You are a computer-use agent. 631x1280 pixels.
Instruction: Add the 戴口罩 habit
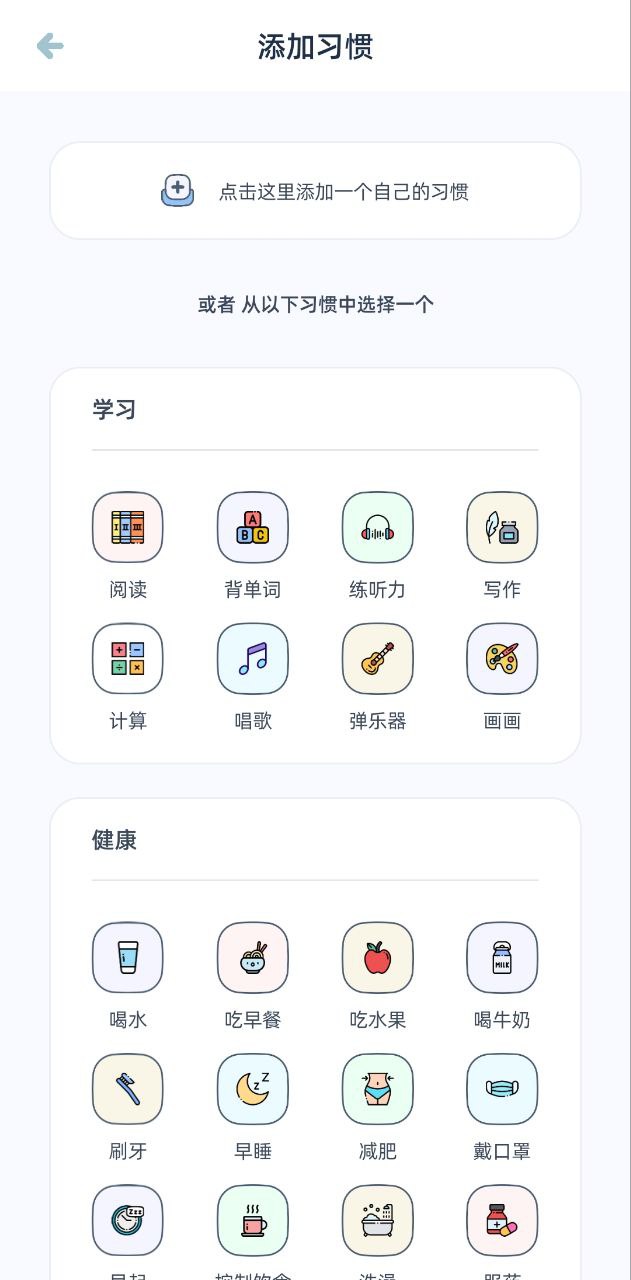pos(502,1089)
